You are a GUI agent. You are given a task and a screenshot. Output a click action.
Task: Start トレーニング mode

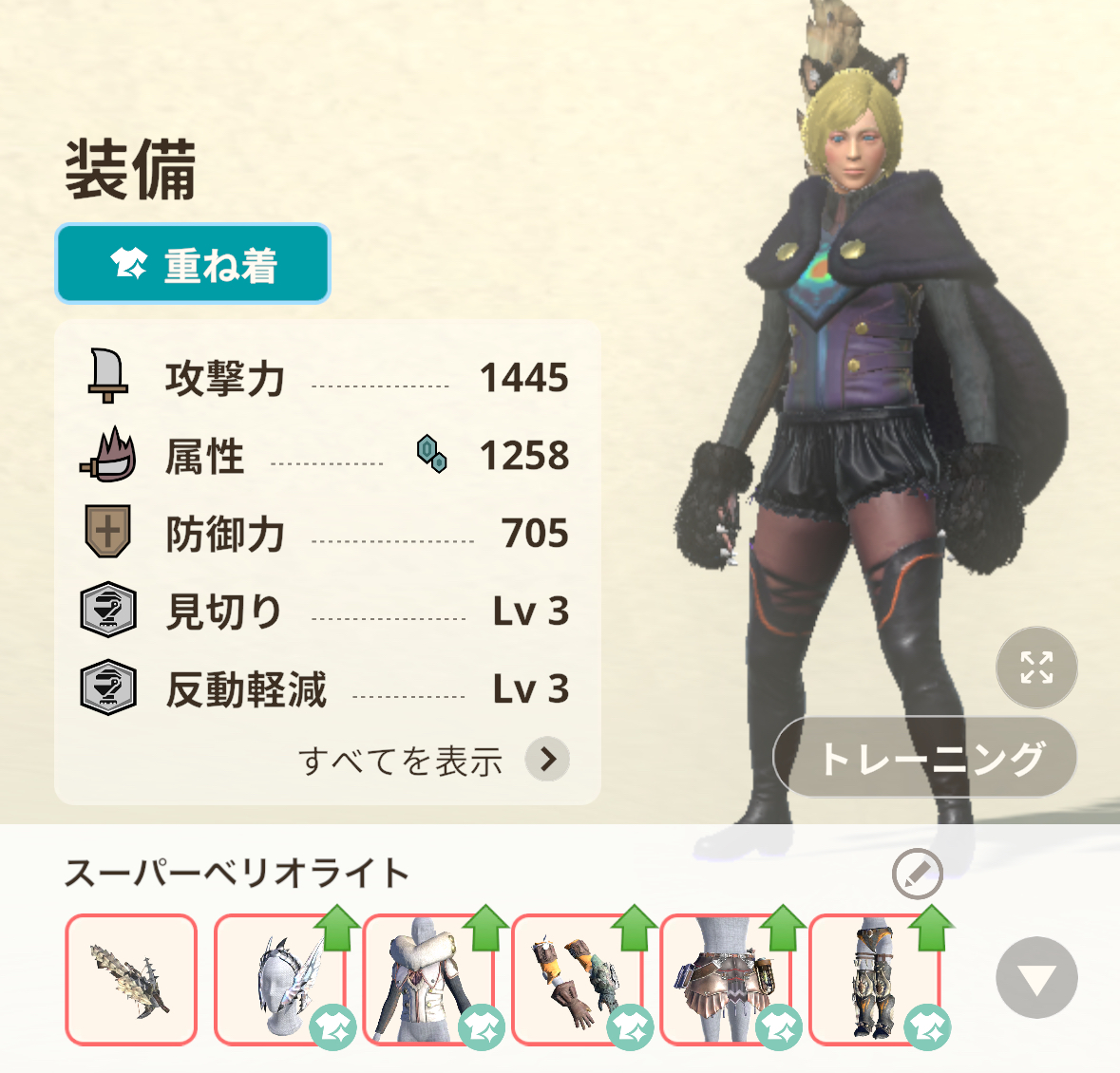coord(925,757)
